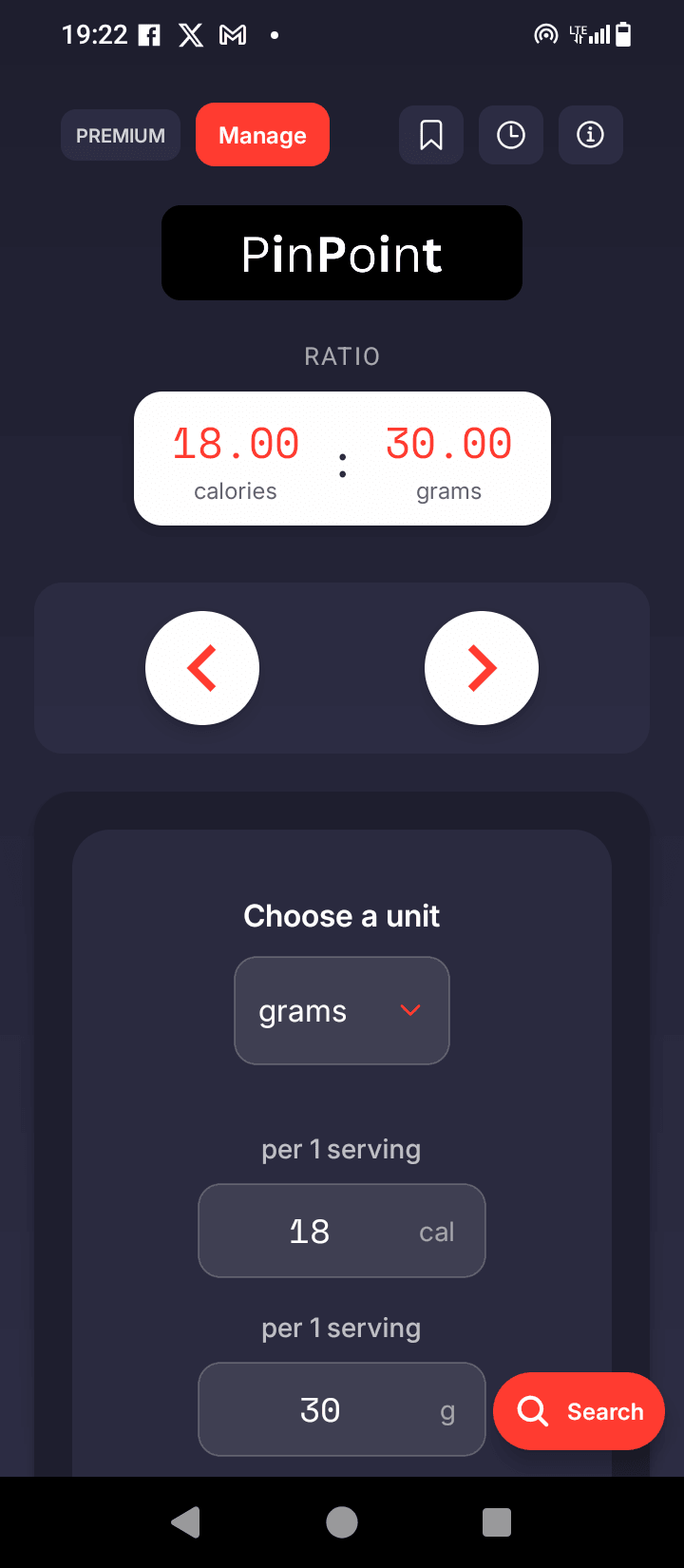This screenshot has height=1568, width=684.
Task: Expand unit choices via the chevron
Action: tap(409, 1010)
